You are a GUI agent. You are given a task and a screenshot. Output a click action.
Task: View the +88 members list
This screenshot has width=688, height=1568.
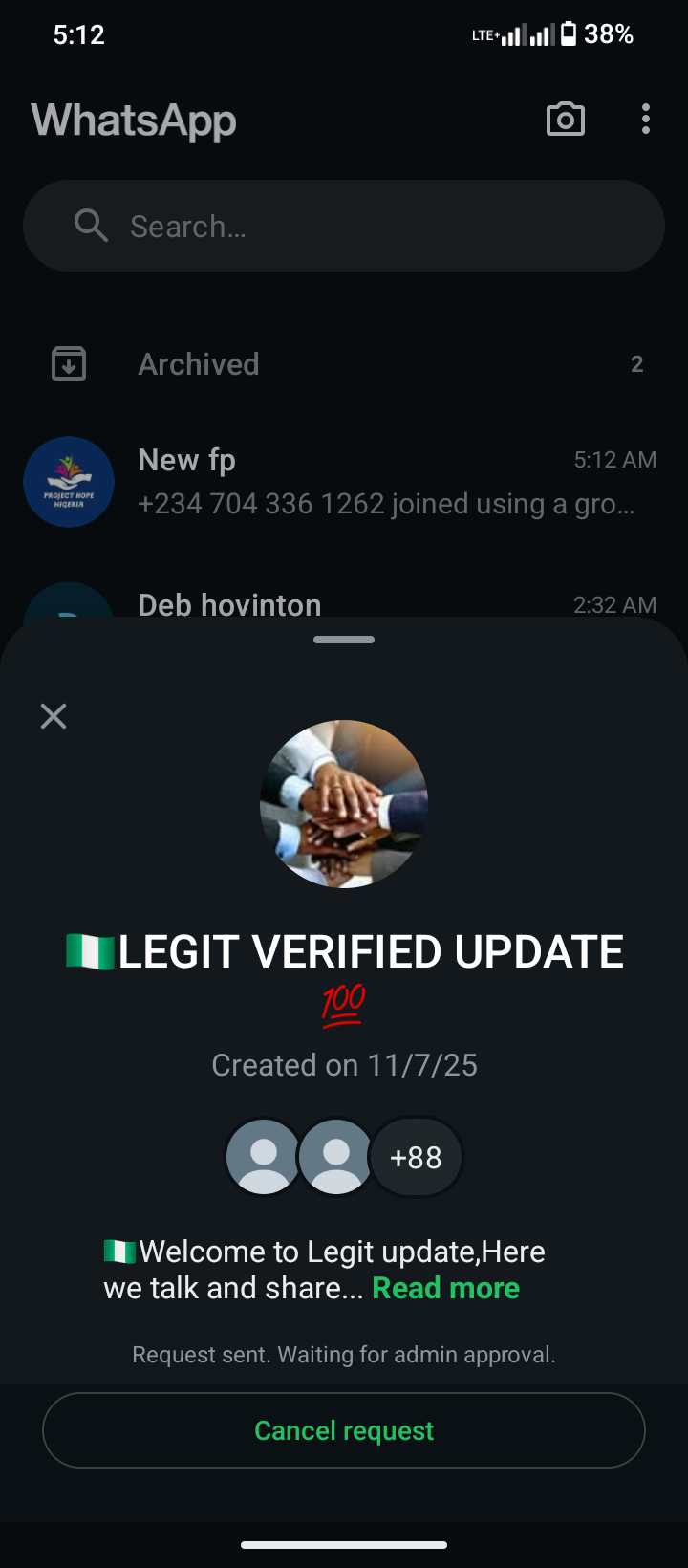(416, 1157)
